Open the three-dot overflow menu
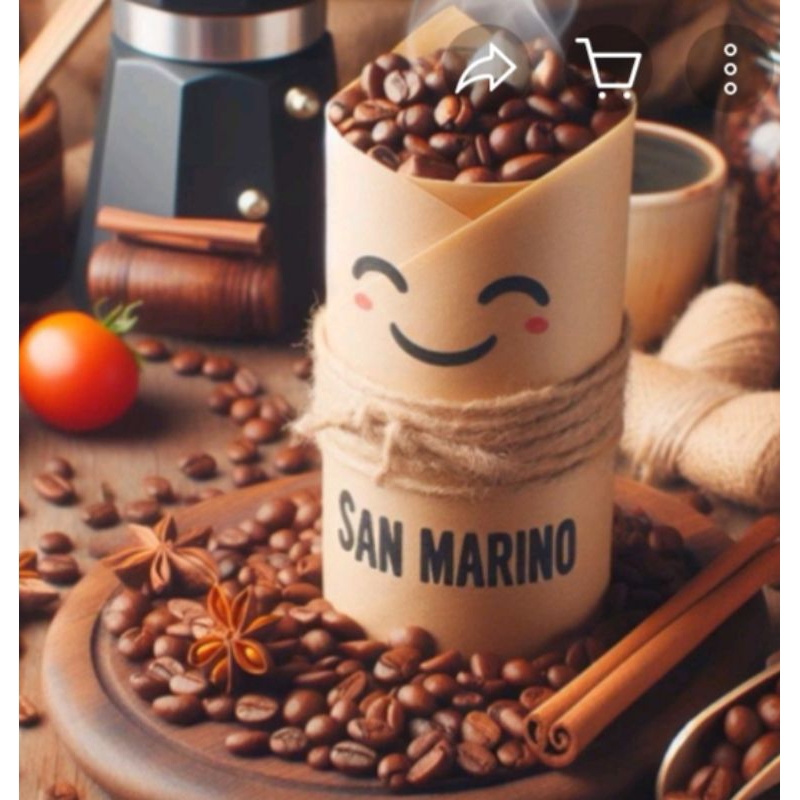800x800 pixels. coord(730,68)
